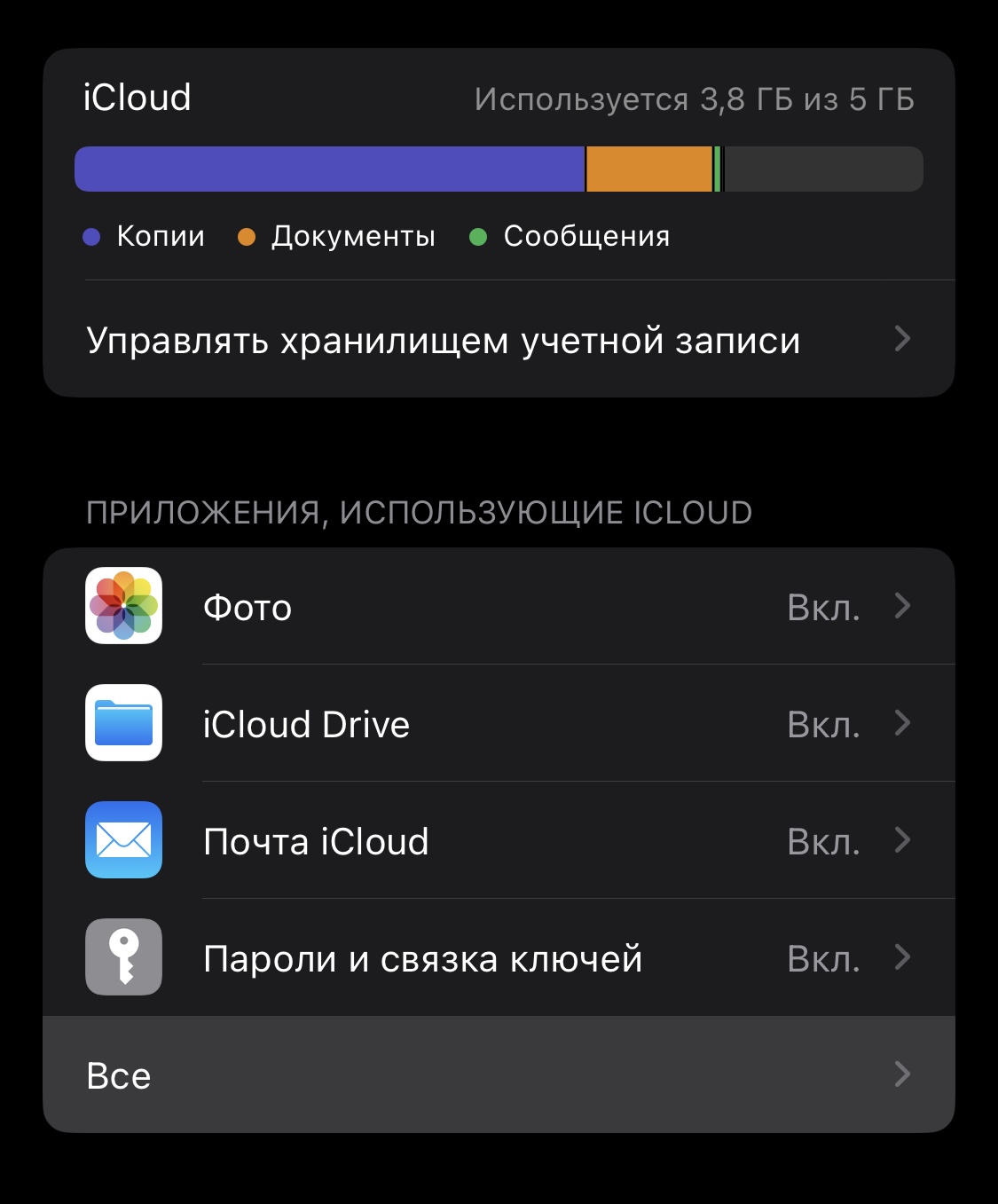This screenshot has height=1204, width=998.
Task: Open Почта iCloud settings
Action: tap(497, 841)
